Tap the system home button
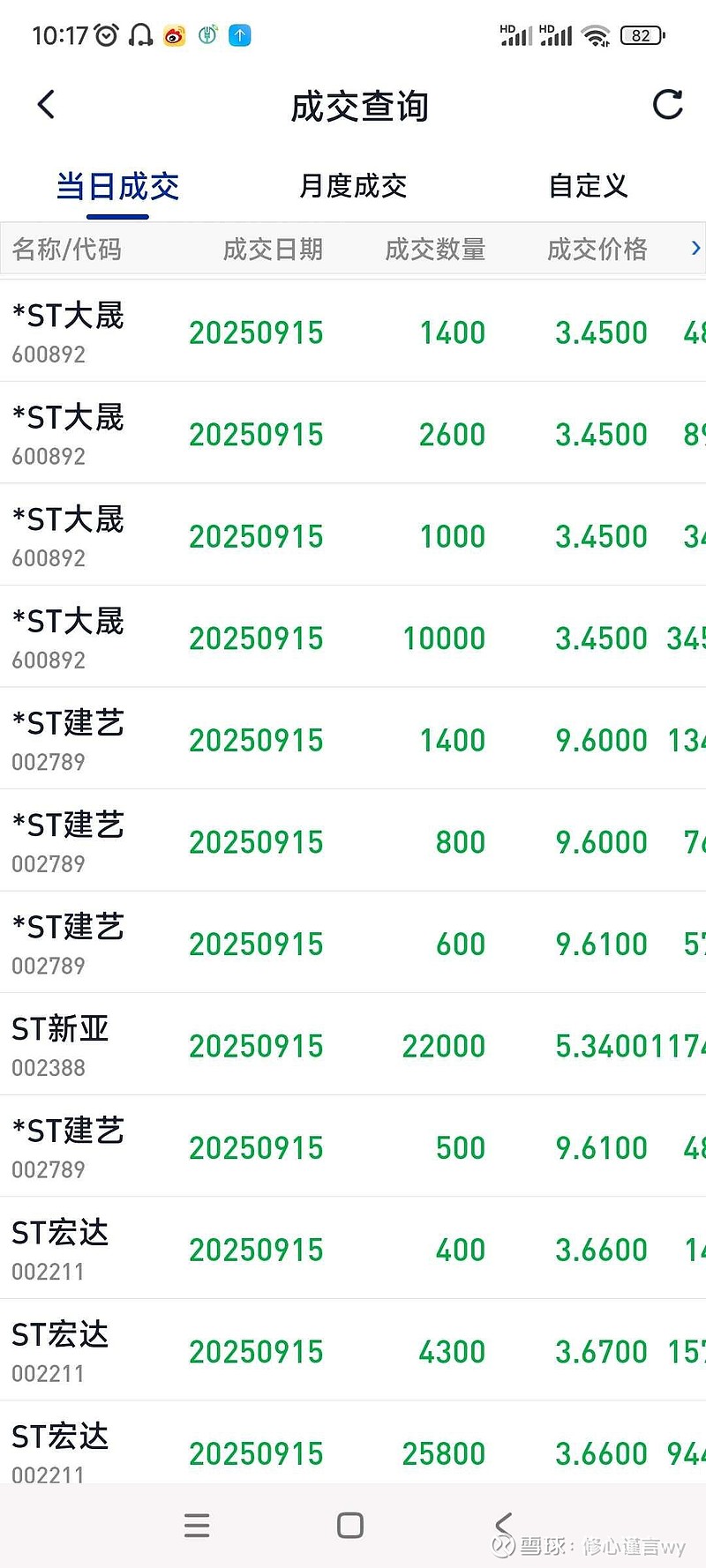Image resolution: width=706 pixels, height=1568 pixels. [x=350, y=1525]
